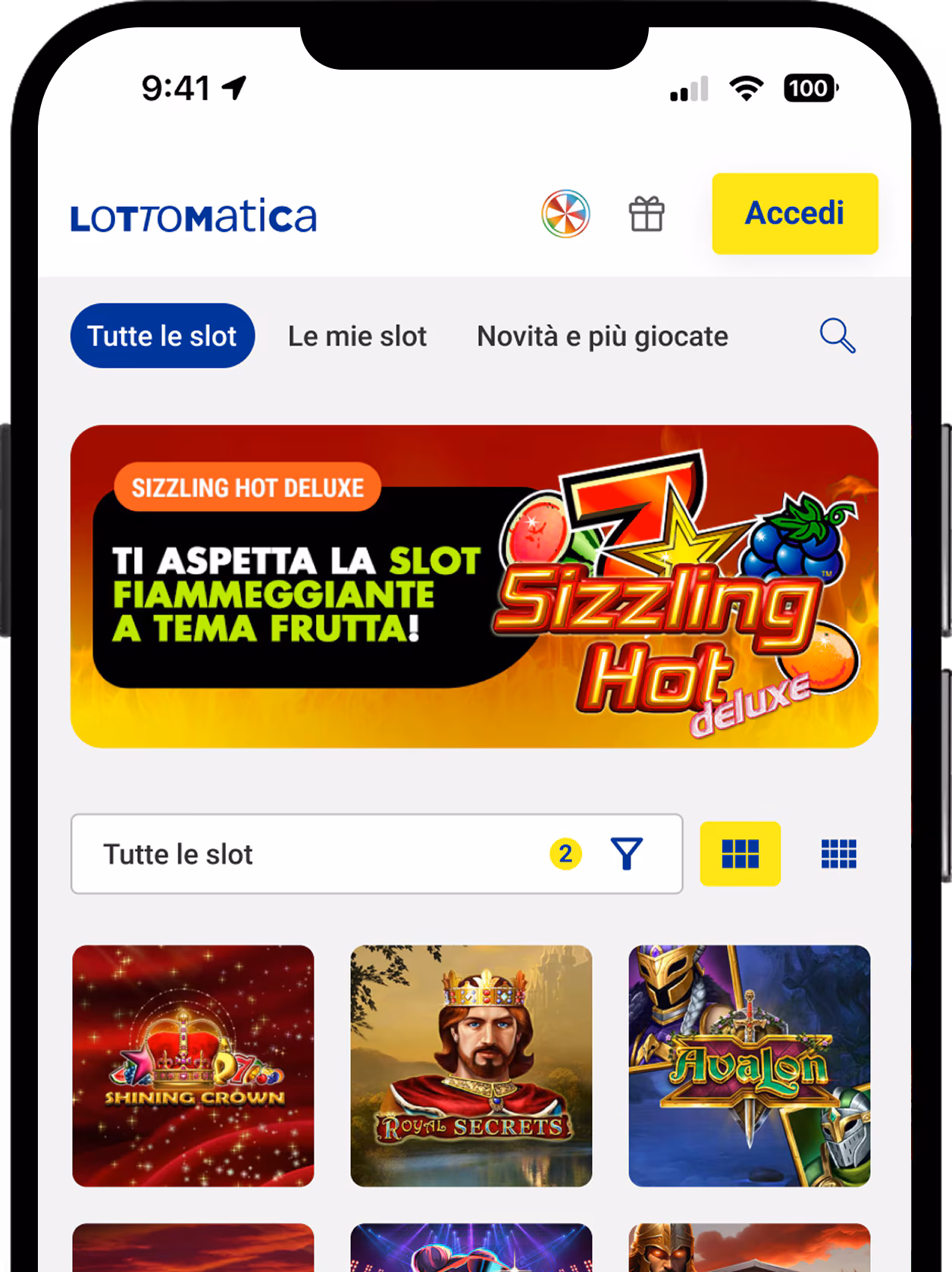Image resolution: width=952 pixels, height=1272 pixels.
Task: Activate the Tutte le slot filter pill
Action: click(x=161, y=336)
